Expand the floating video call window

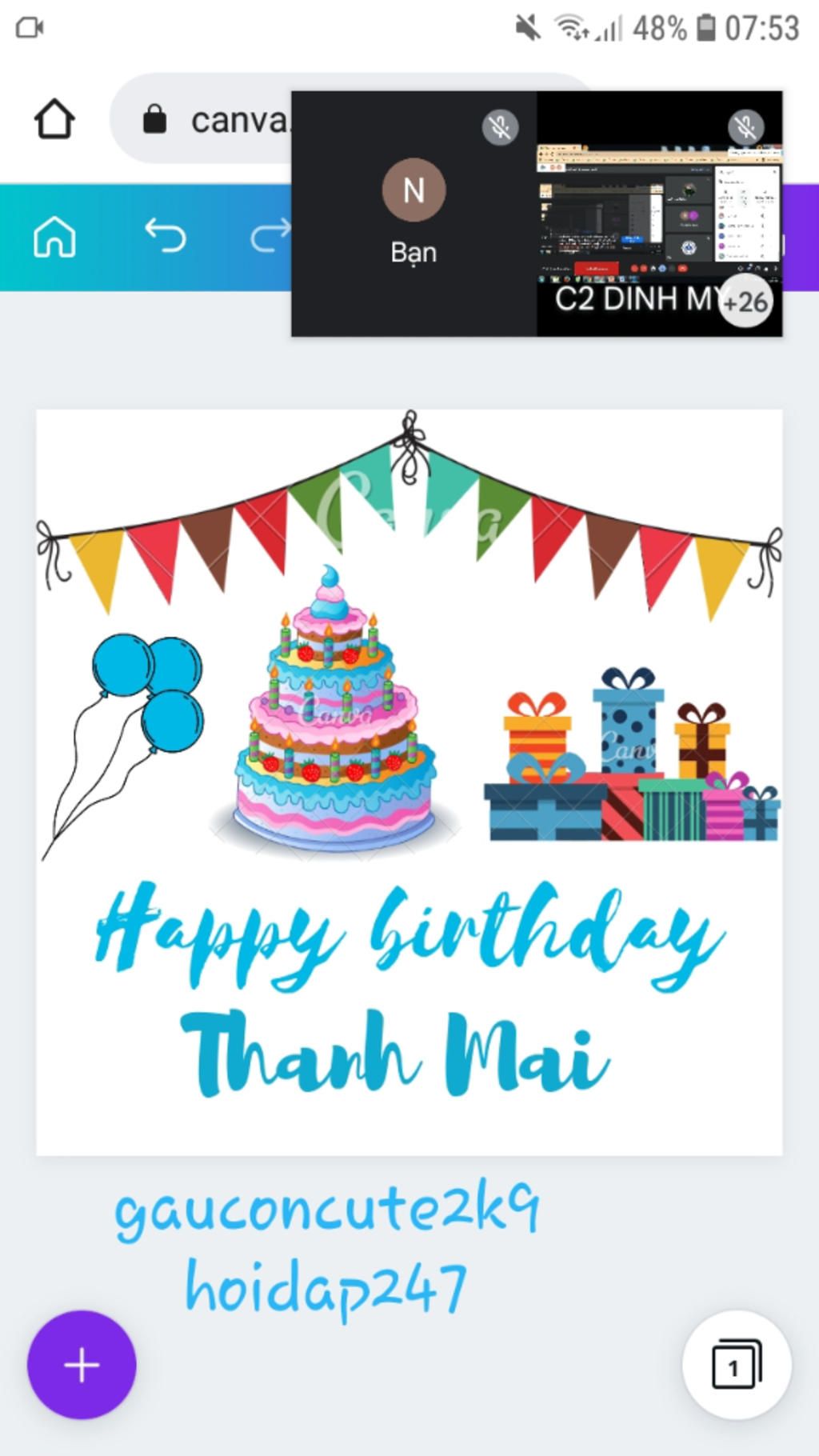[536, 214]
